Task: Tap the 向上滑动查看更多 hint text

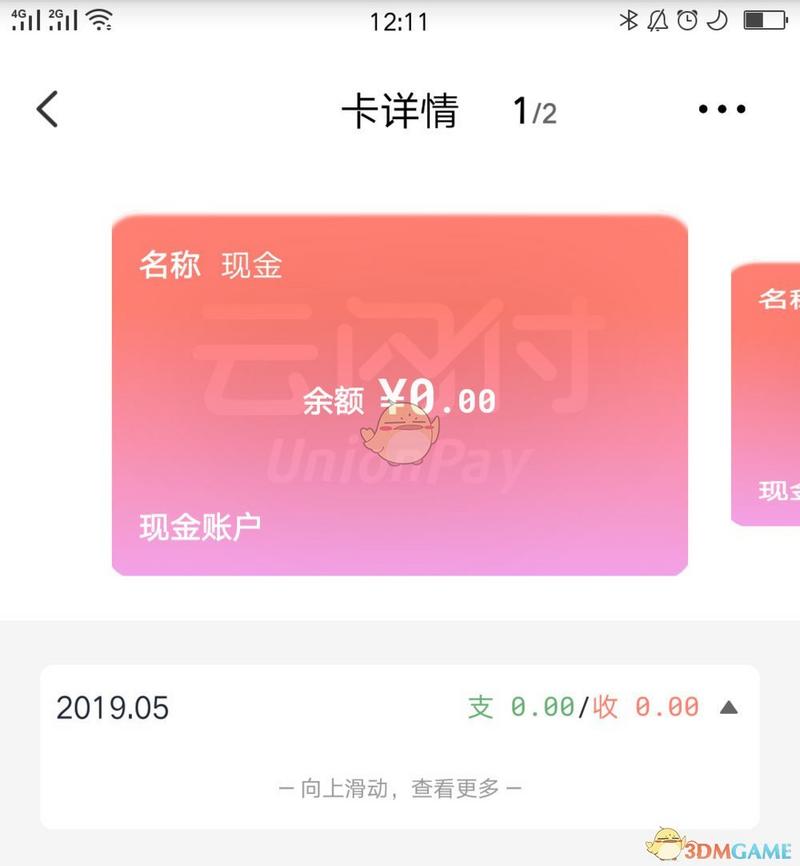Action: click(x=400, y=790)
